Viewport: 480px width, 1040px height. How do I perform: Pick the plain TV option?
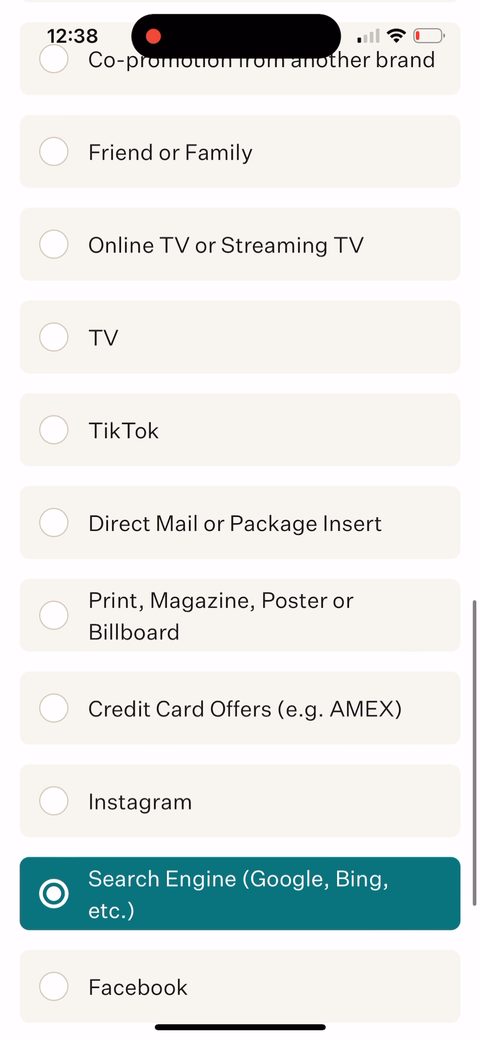coord(240,338)
